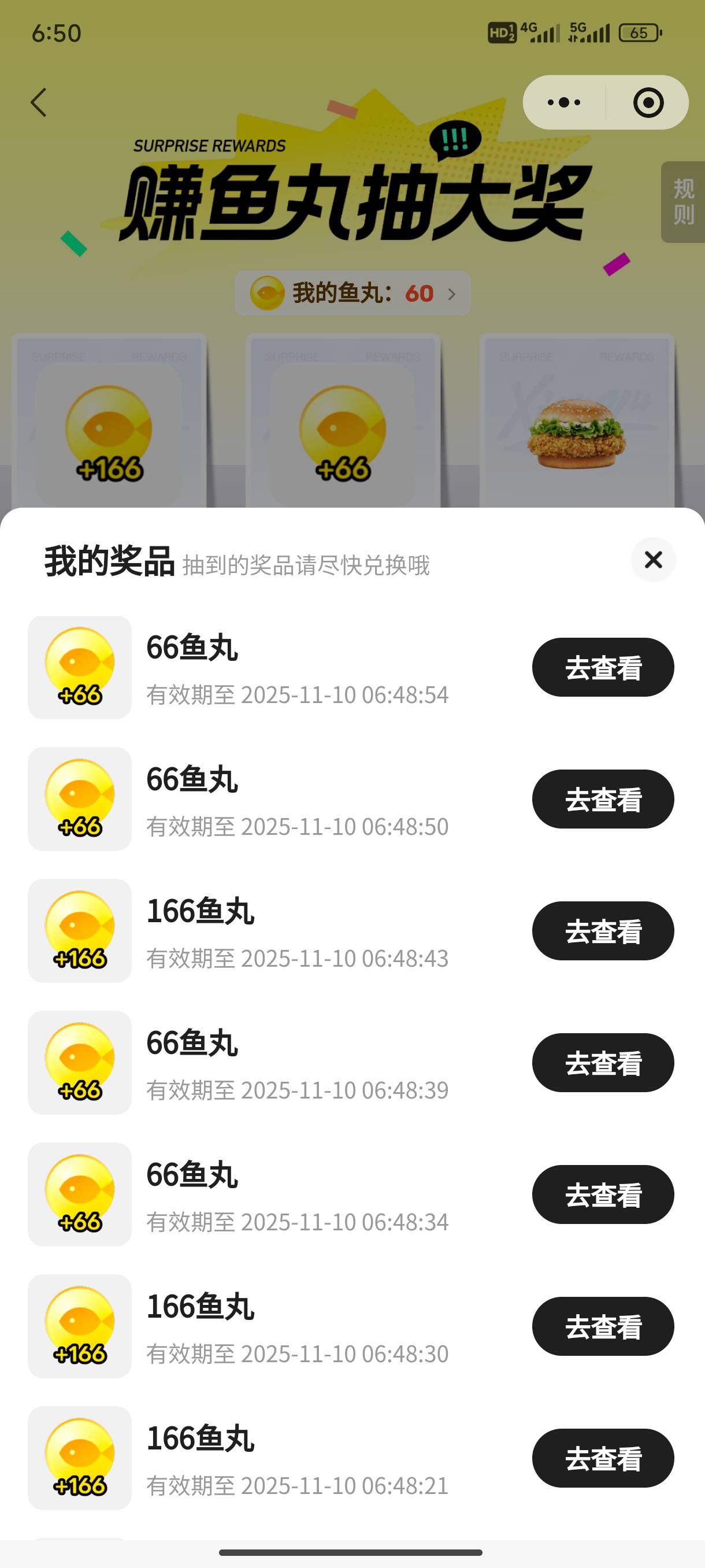This screenshot has width=705, height=1568.
Task: View 166鱼丸 prize expiring 06:48:30
Action: tap(602, 1326)
